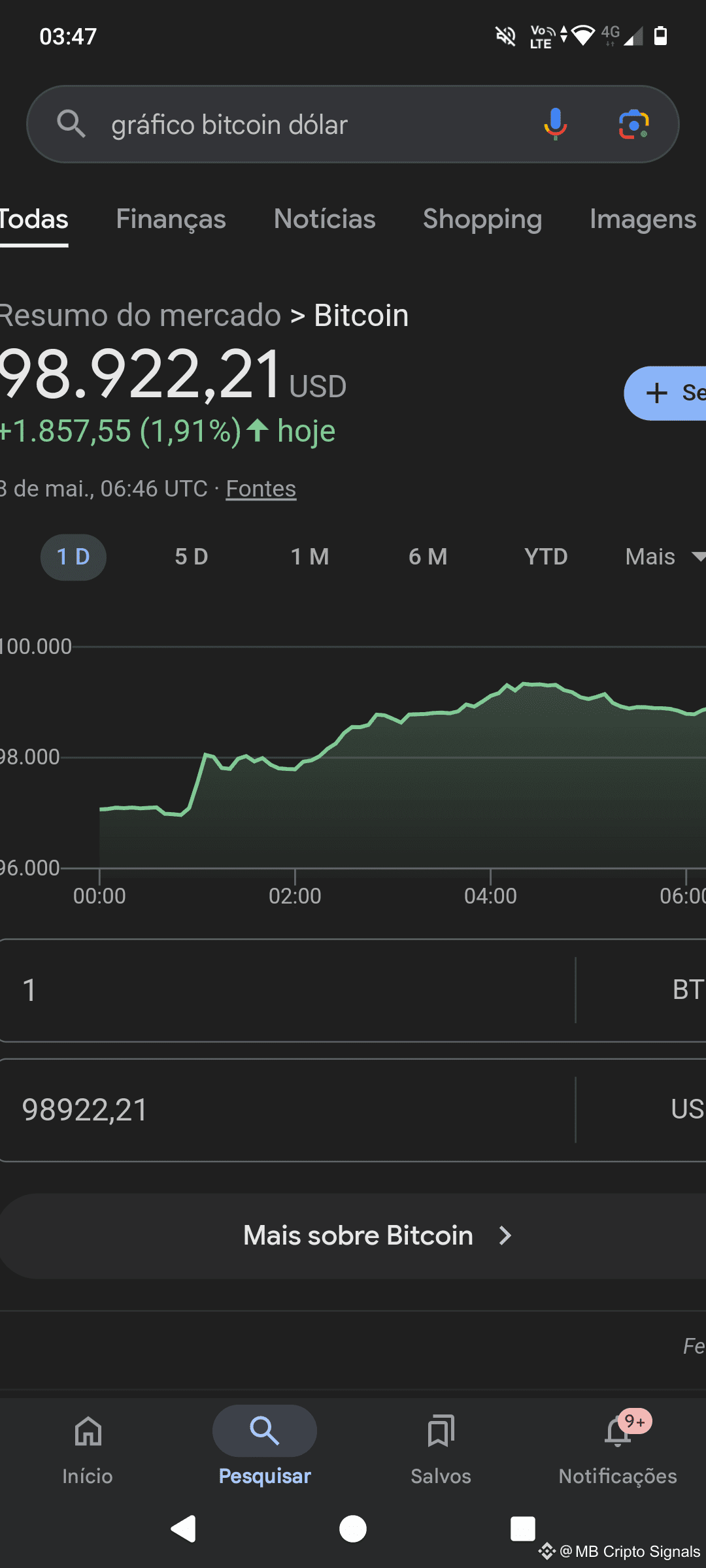This screenshot has width=706, height=1568.
Task: Select the Pesquisar search icon
Action: pos(264,1431)
